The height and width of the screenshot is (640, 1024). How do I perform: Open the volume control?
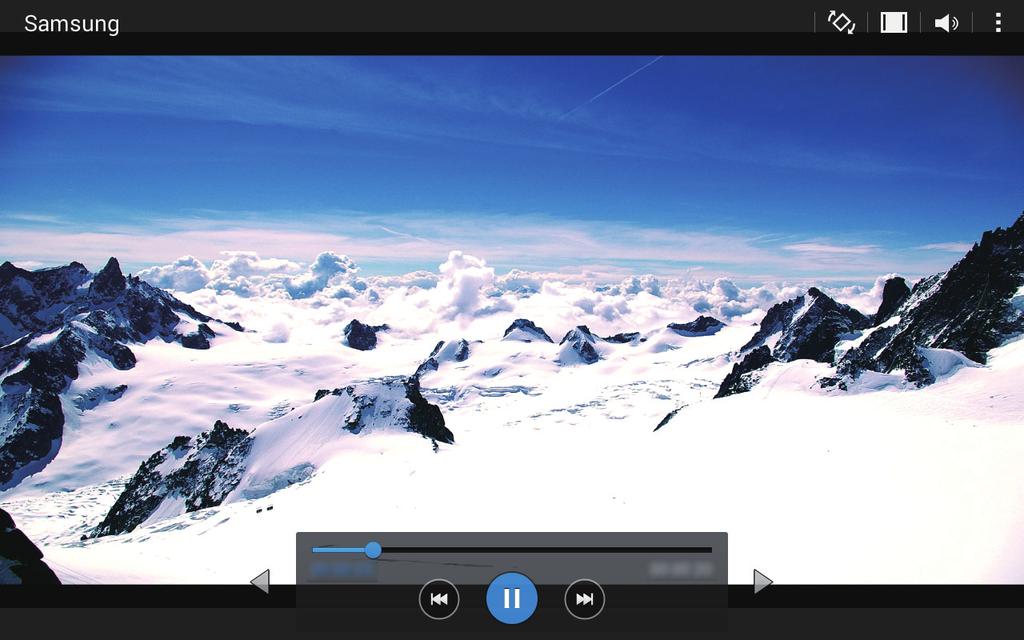pos(946,22)
